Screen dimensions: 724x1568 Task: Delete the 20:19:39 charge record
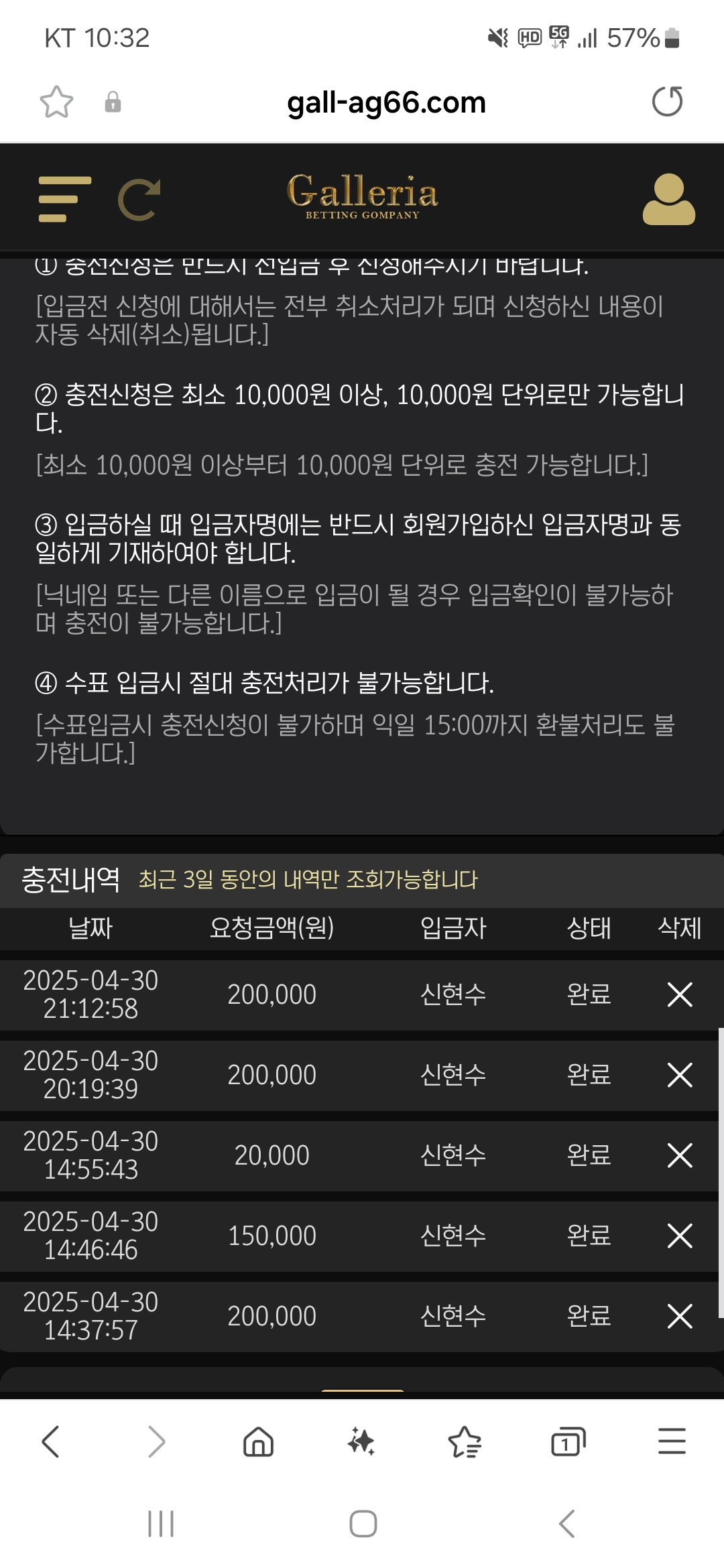[680, 1075]
